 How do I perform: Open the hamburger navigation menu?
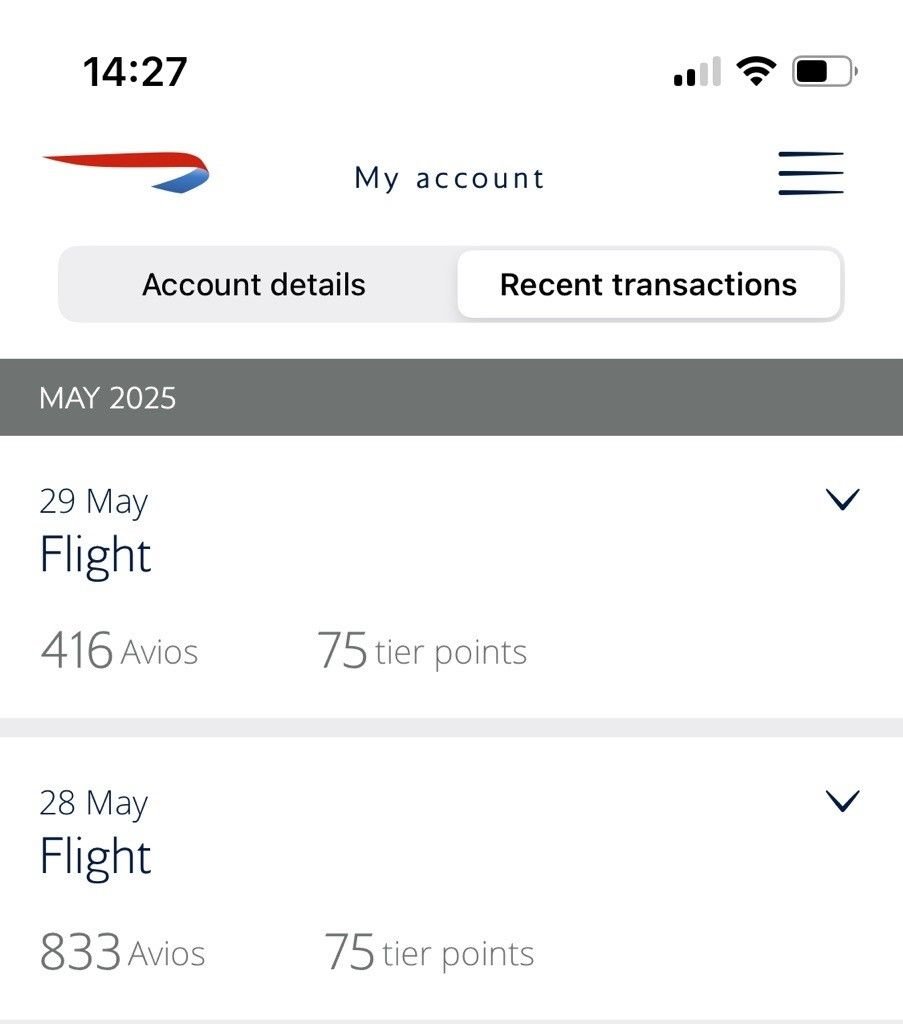click(x=810, y=172)
